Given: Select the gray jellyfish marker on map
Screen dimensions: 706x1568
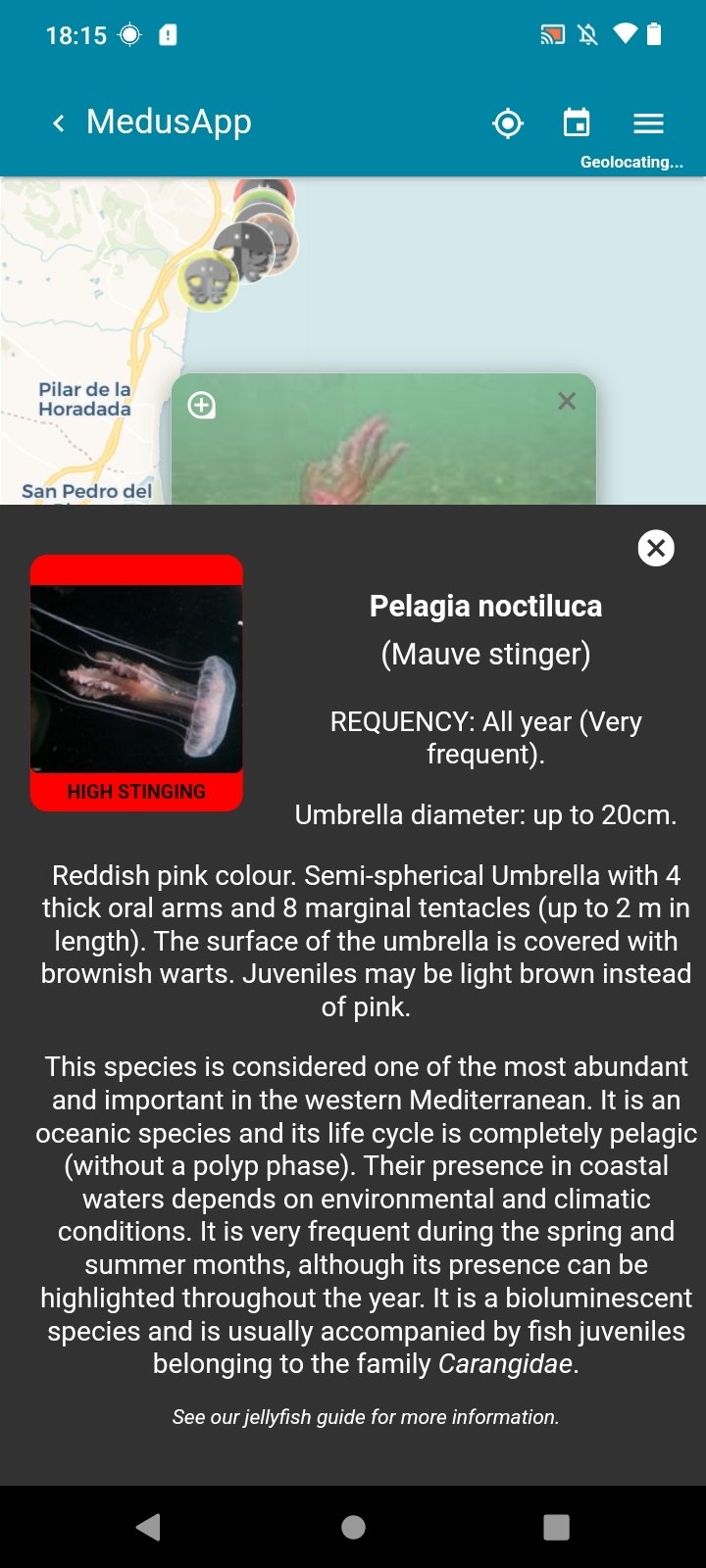Looking at the screenshot, I should point(241,251).
